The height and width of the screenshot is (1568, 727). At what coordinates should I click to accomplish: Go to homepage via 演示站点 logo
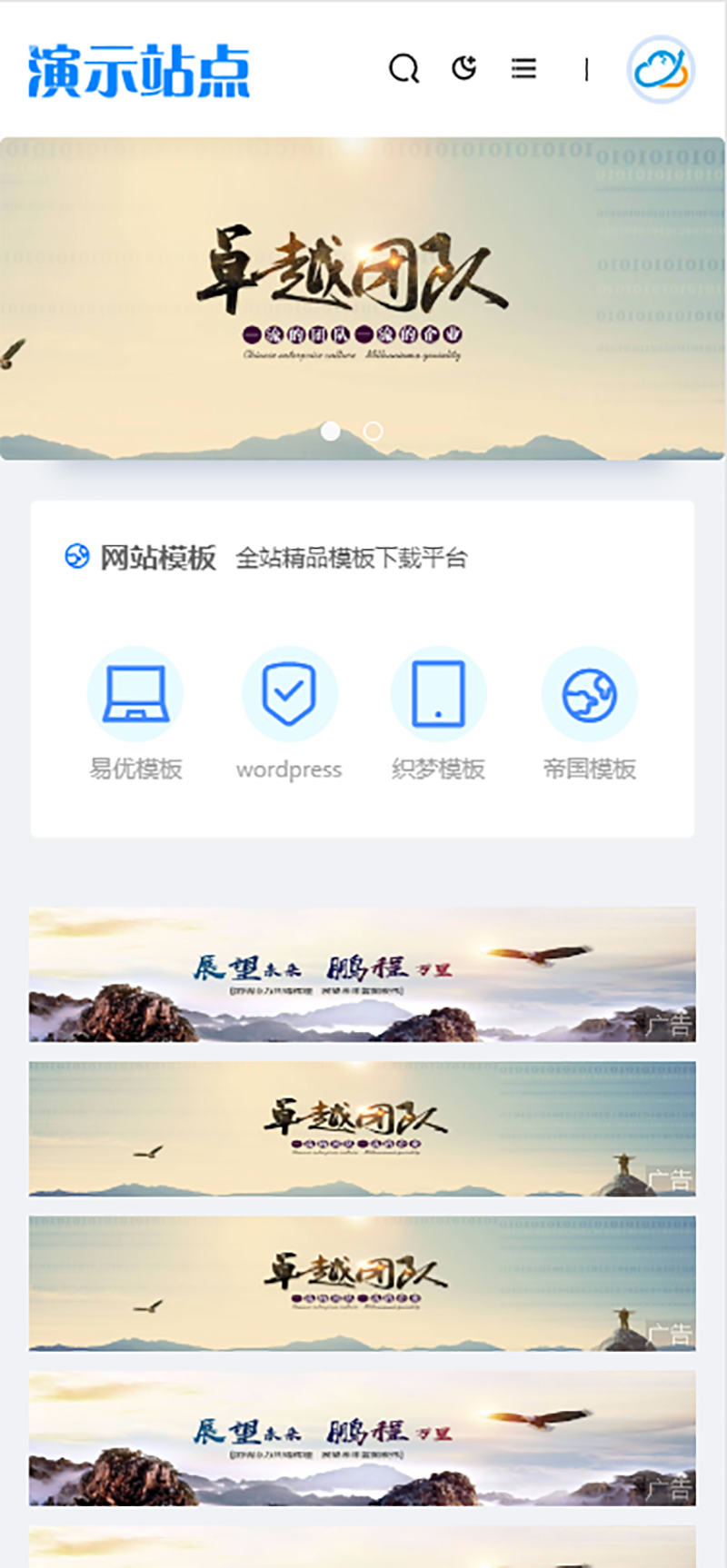139,71
